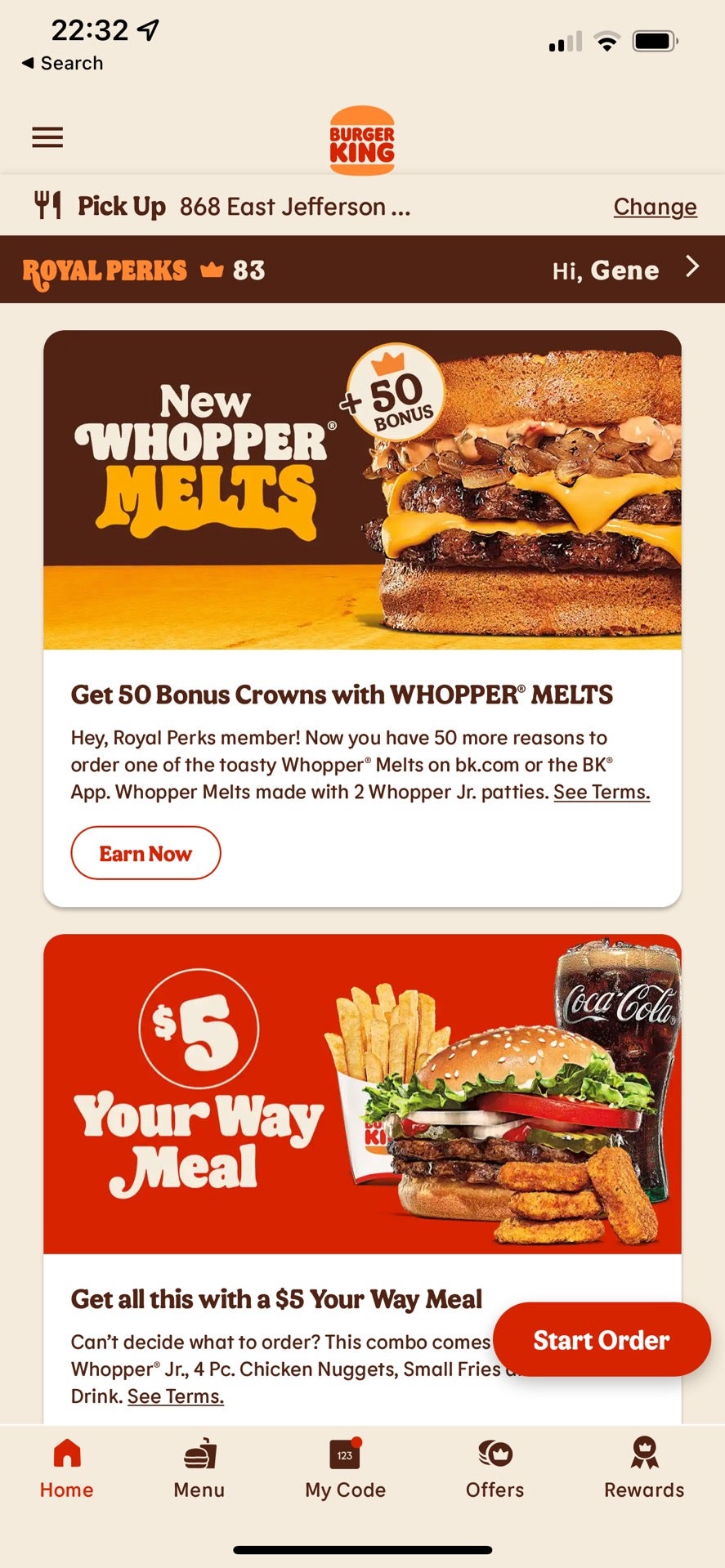Change the pickup restaurant location
Screen dimensions: 725x1568
pyautogui.click(x=654, y=207)
